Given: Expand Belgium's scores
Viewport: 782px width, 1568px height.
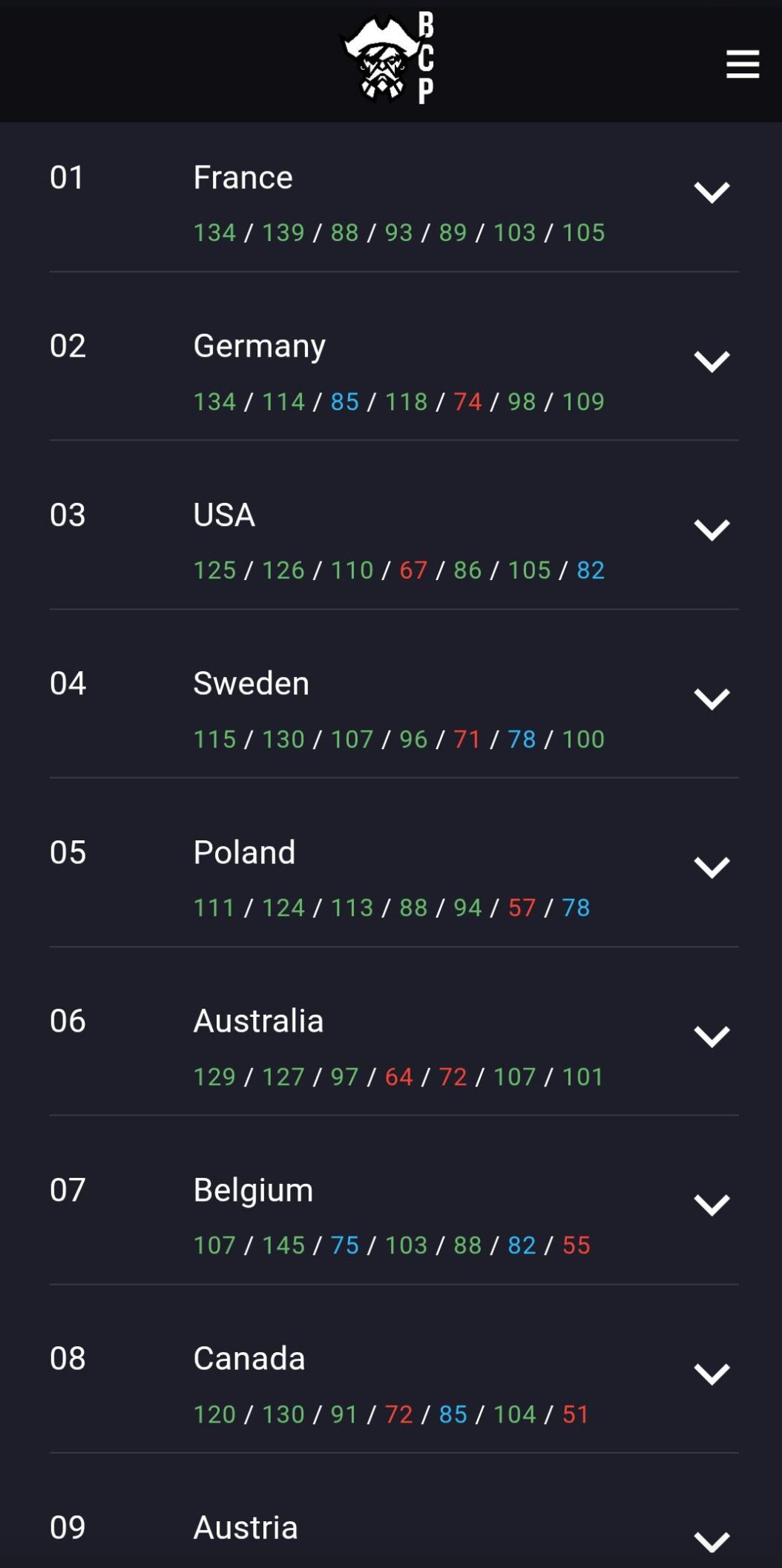Looking at the screenshot, I should 712,1205.
